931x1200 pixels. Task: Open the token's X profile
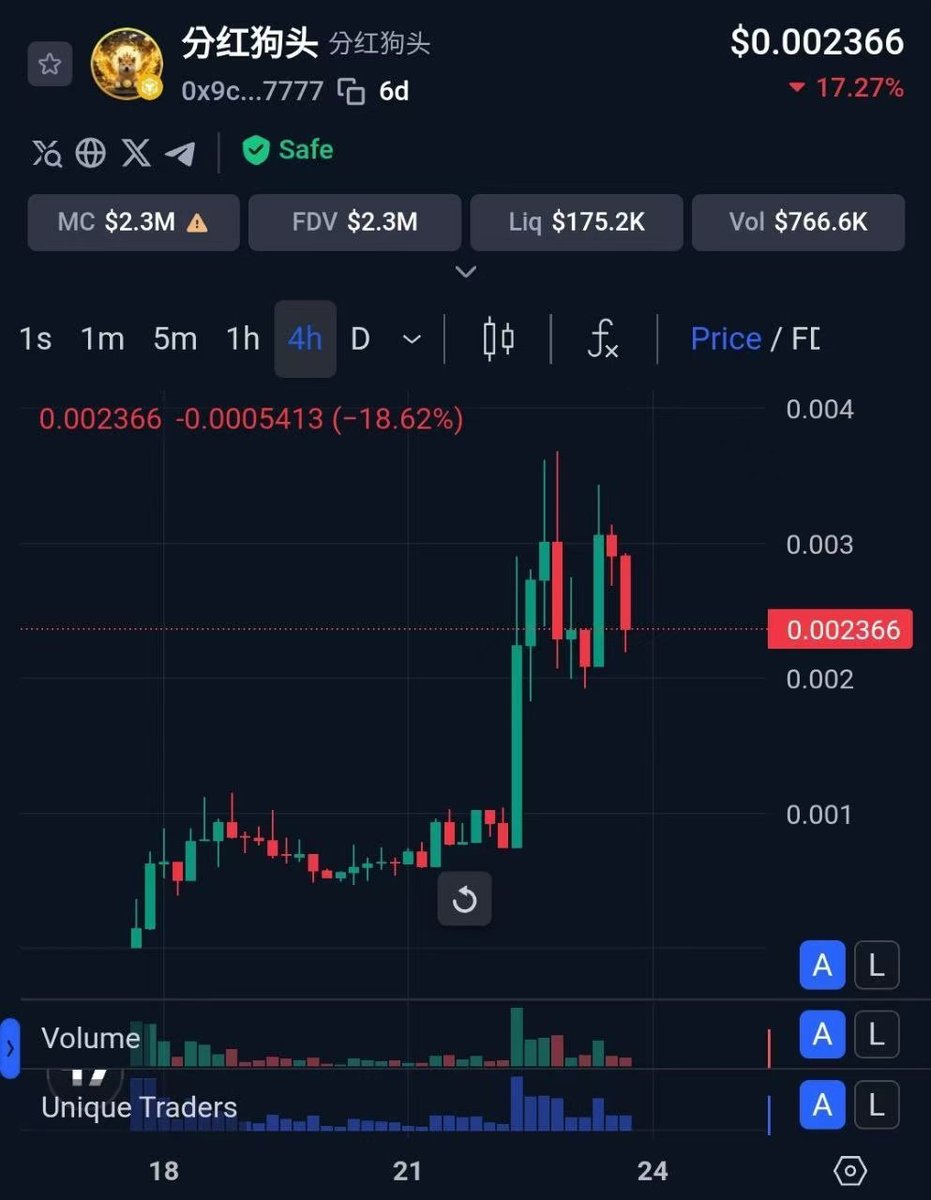coord(136,153)
